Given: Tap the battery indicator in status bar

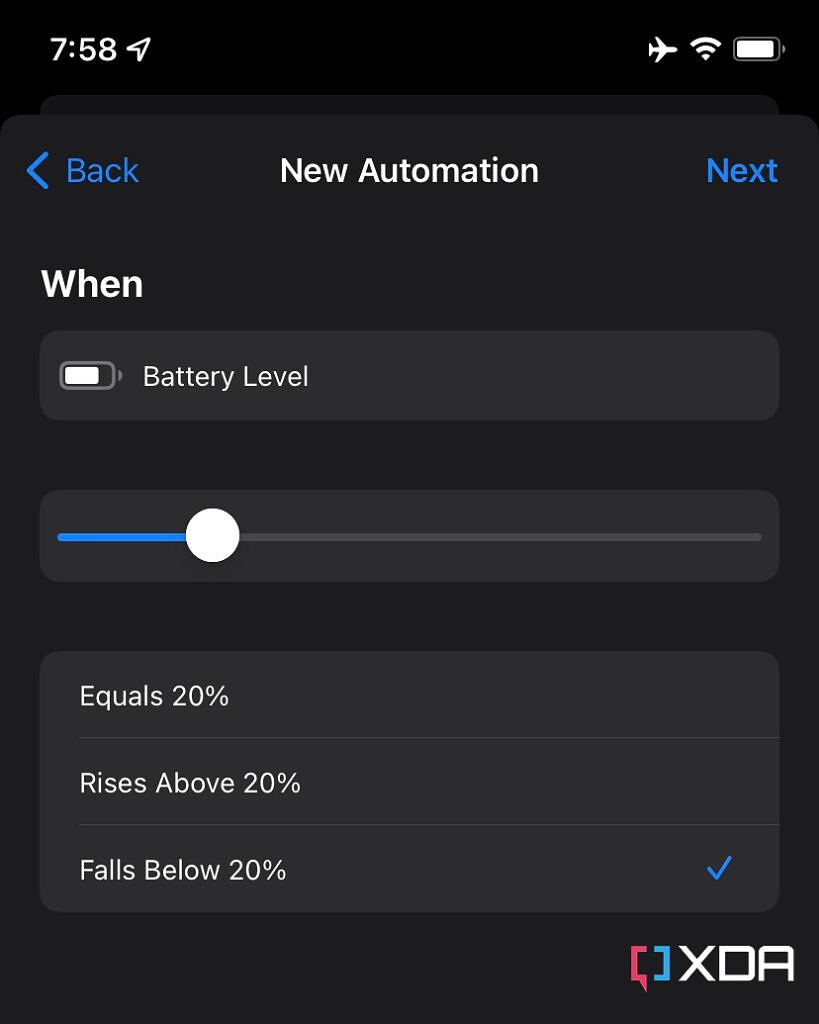Looking at the screenshot, I should pyautogui.click(x=757, y=47).
